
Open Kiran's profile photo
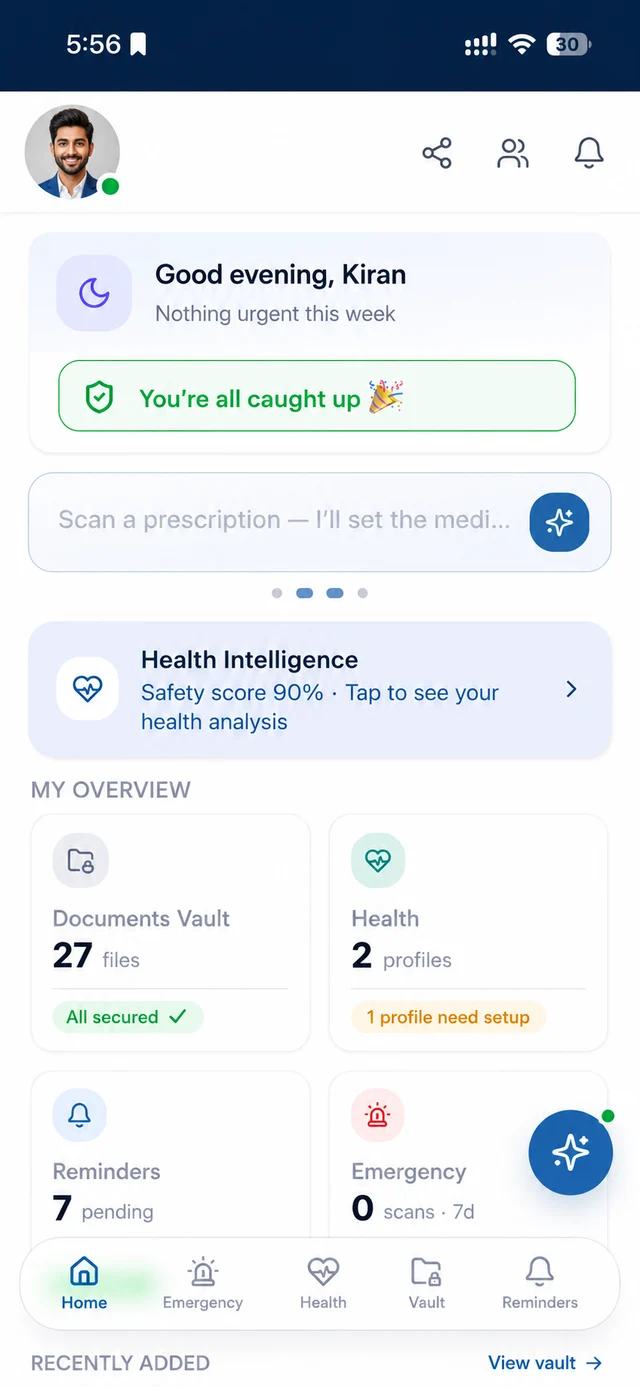72,153
